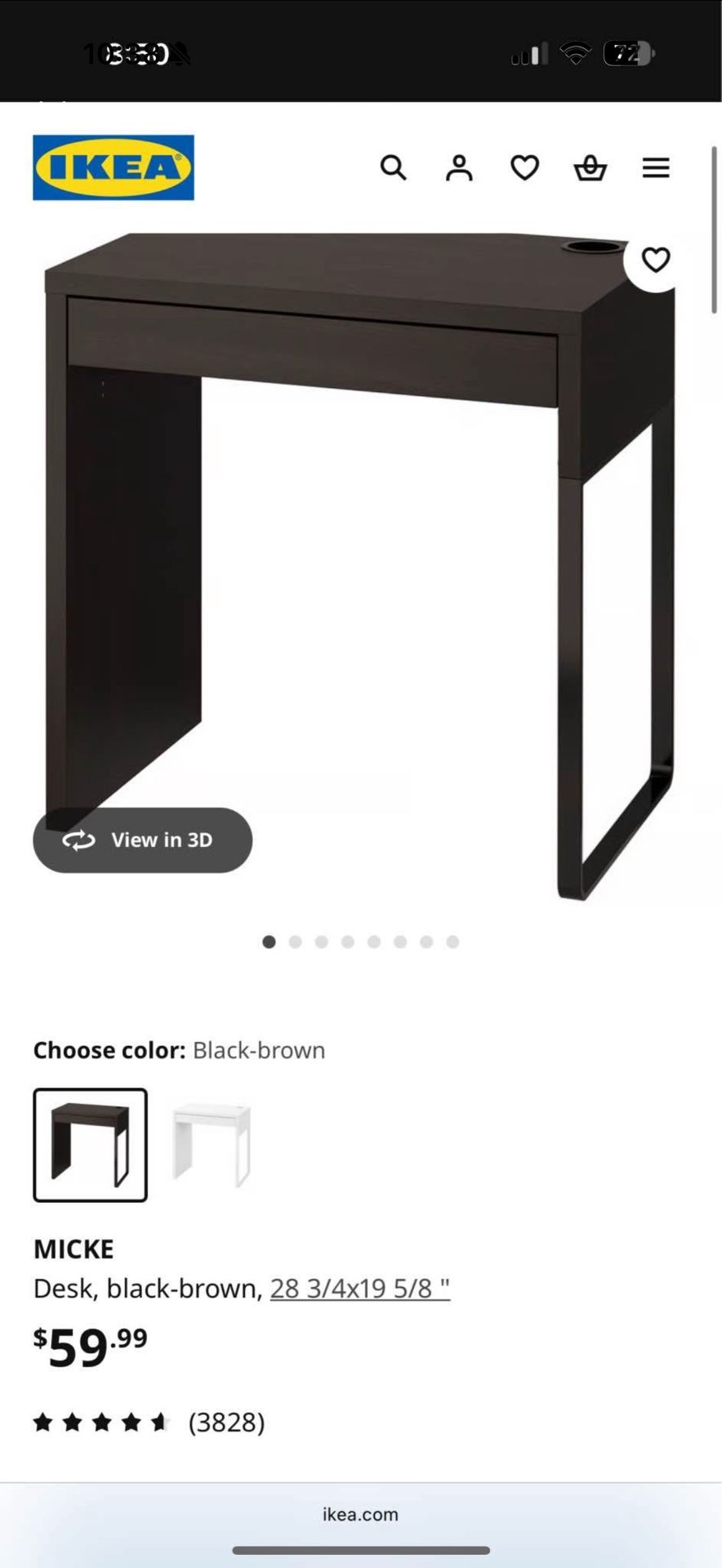Select the black-brown color option
This screenshot has height=1568, width=722.
pyautogui.click(x=91, y=1145)
